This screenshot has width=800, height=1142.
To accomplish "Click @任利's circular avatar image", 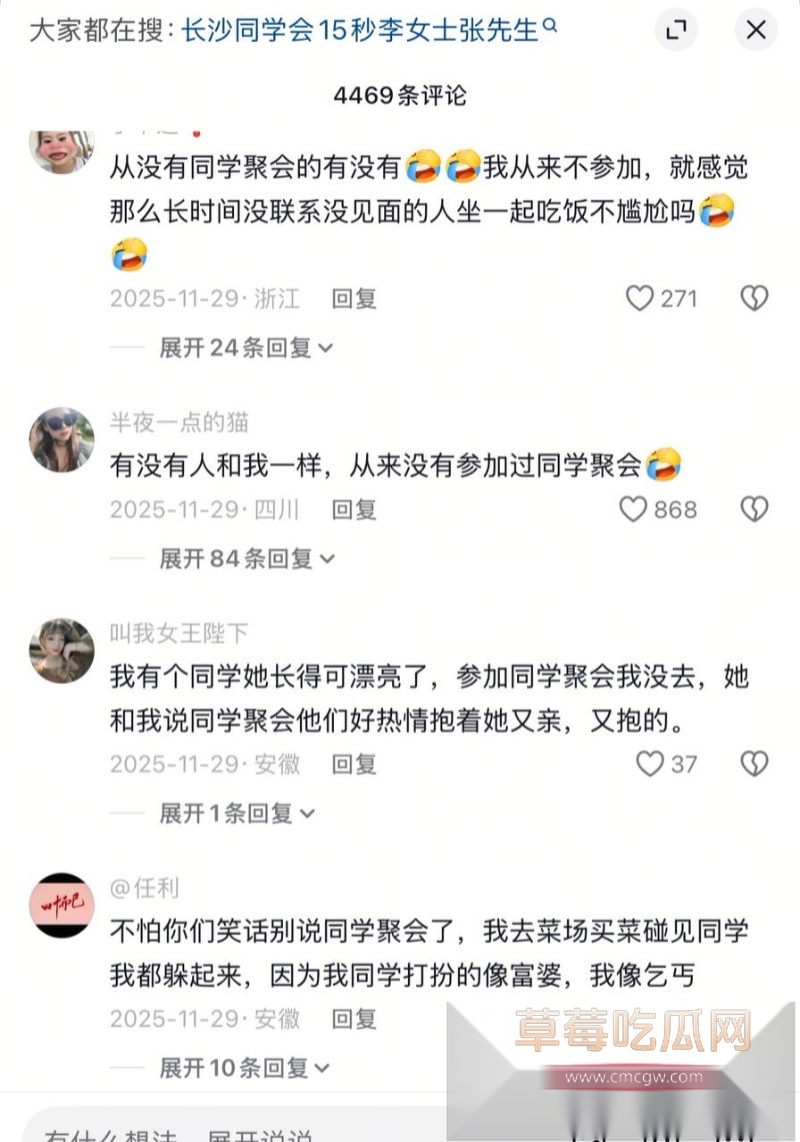I will coord(60,899).
